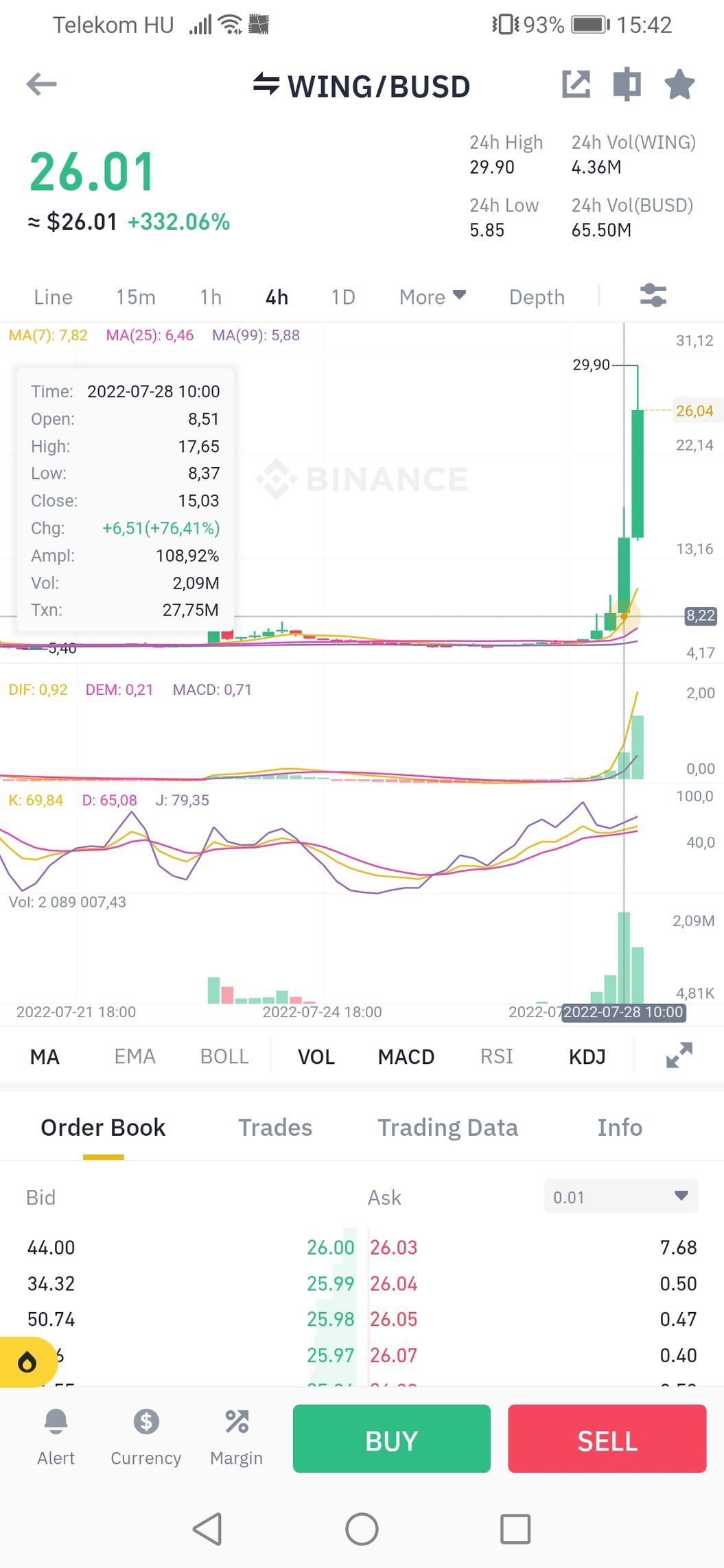Toggle the RSI indicator

(496, 1056)
